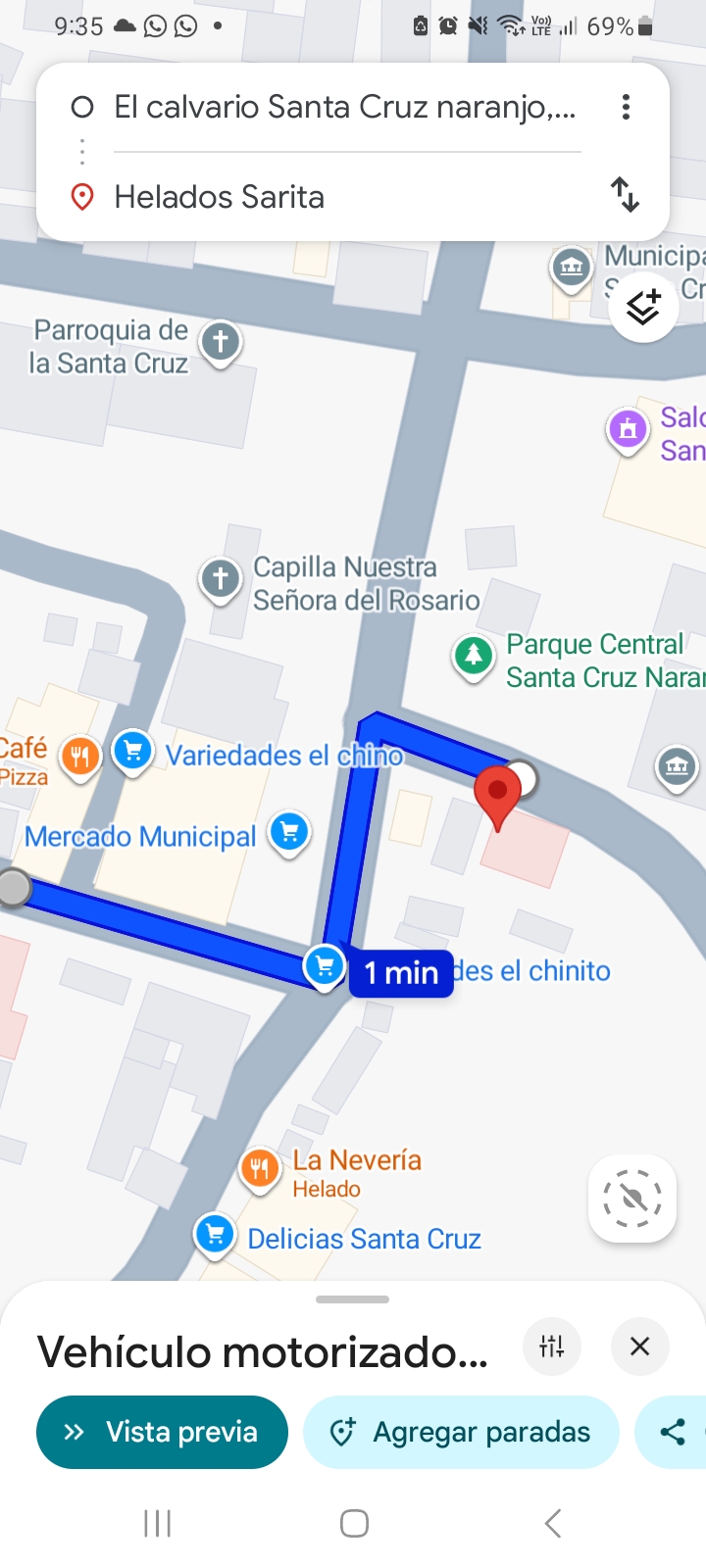Swap origin and destination
706x1568 pixels.
tap(625, 195)
